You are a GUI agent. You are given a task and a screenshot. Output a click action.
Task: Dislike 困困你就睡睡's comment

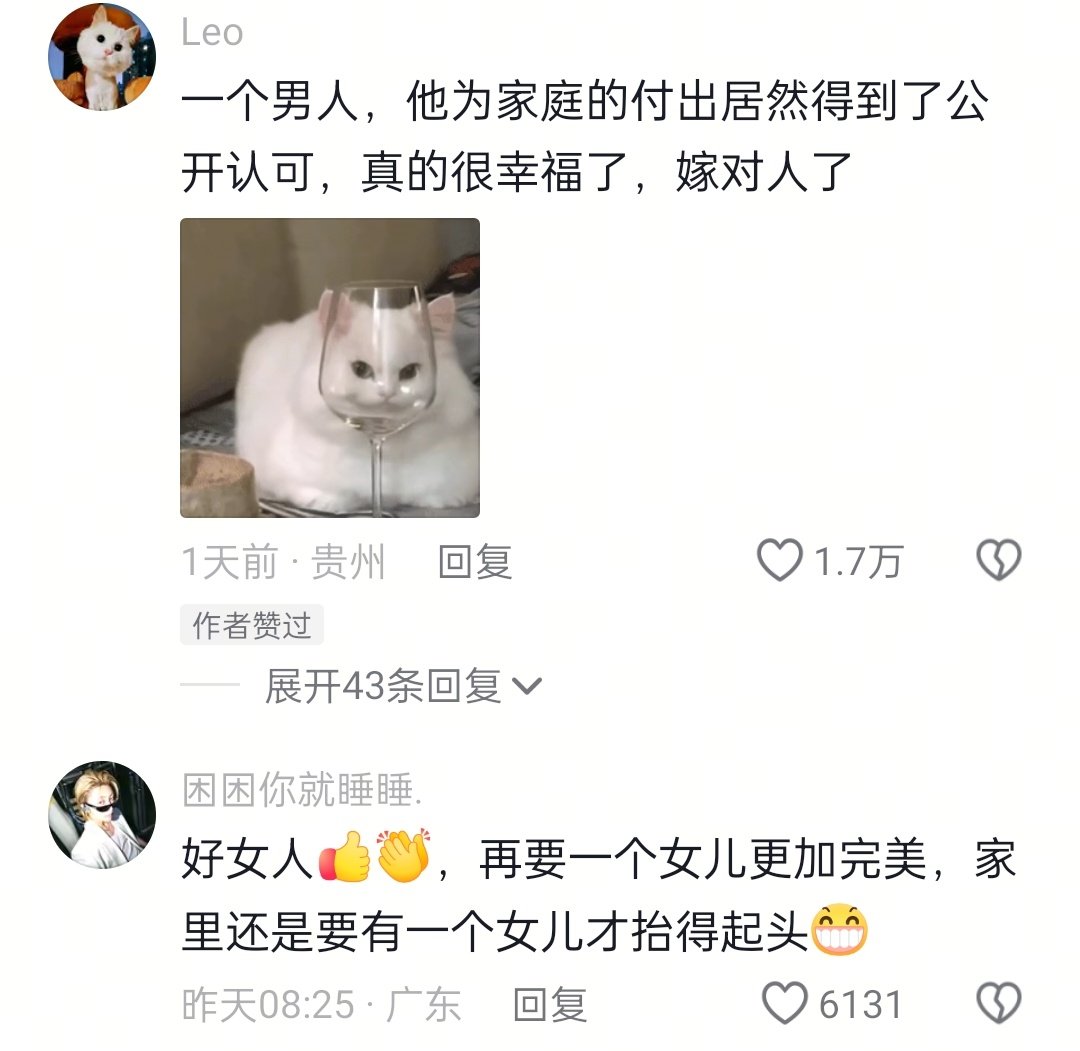tap(998, 1003)
